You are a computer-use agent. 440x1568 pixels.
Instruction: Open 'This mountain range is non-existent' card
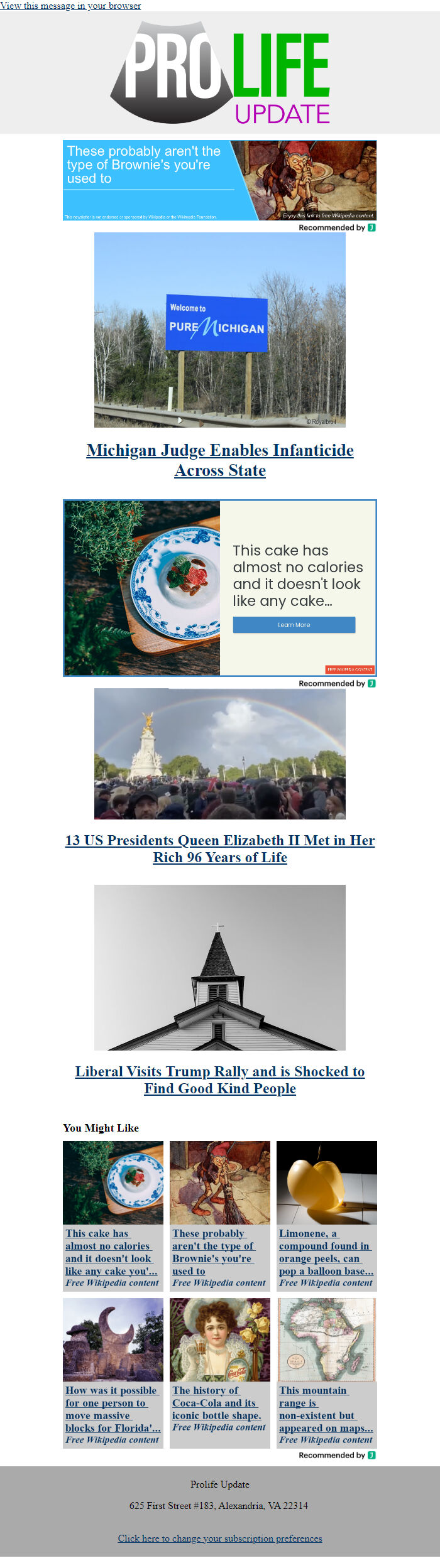pyautogui.click(x=326, y=1408)
